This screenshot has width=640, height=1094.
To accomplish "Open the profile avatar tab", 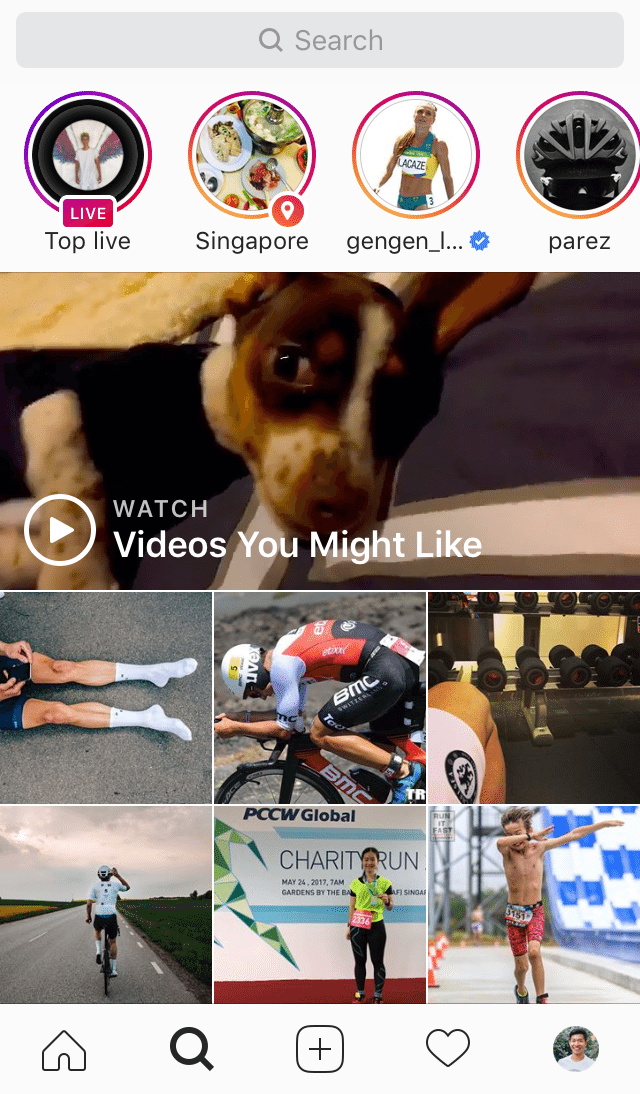I will [576, 1050].
